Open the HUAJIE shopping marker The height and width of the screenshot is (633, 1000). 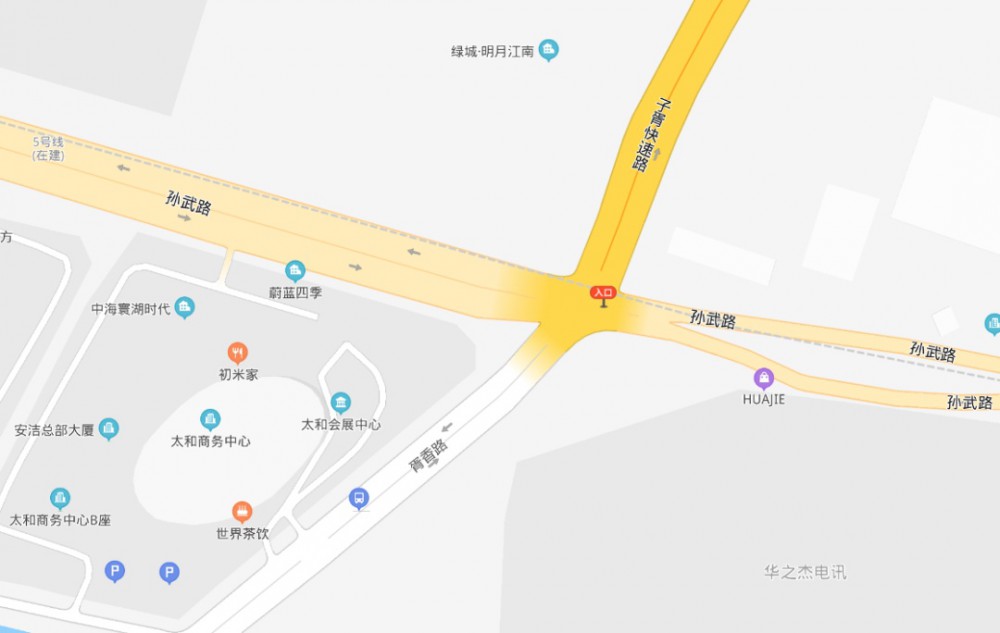pyautogui.click(x=764, y=378)
